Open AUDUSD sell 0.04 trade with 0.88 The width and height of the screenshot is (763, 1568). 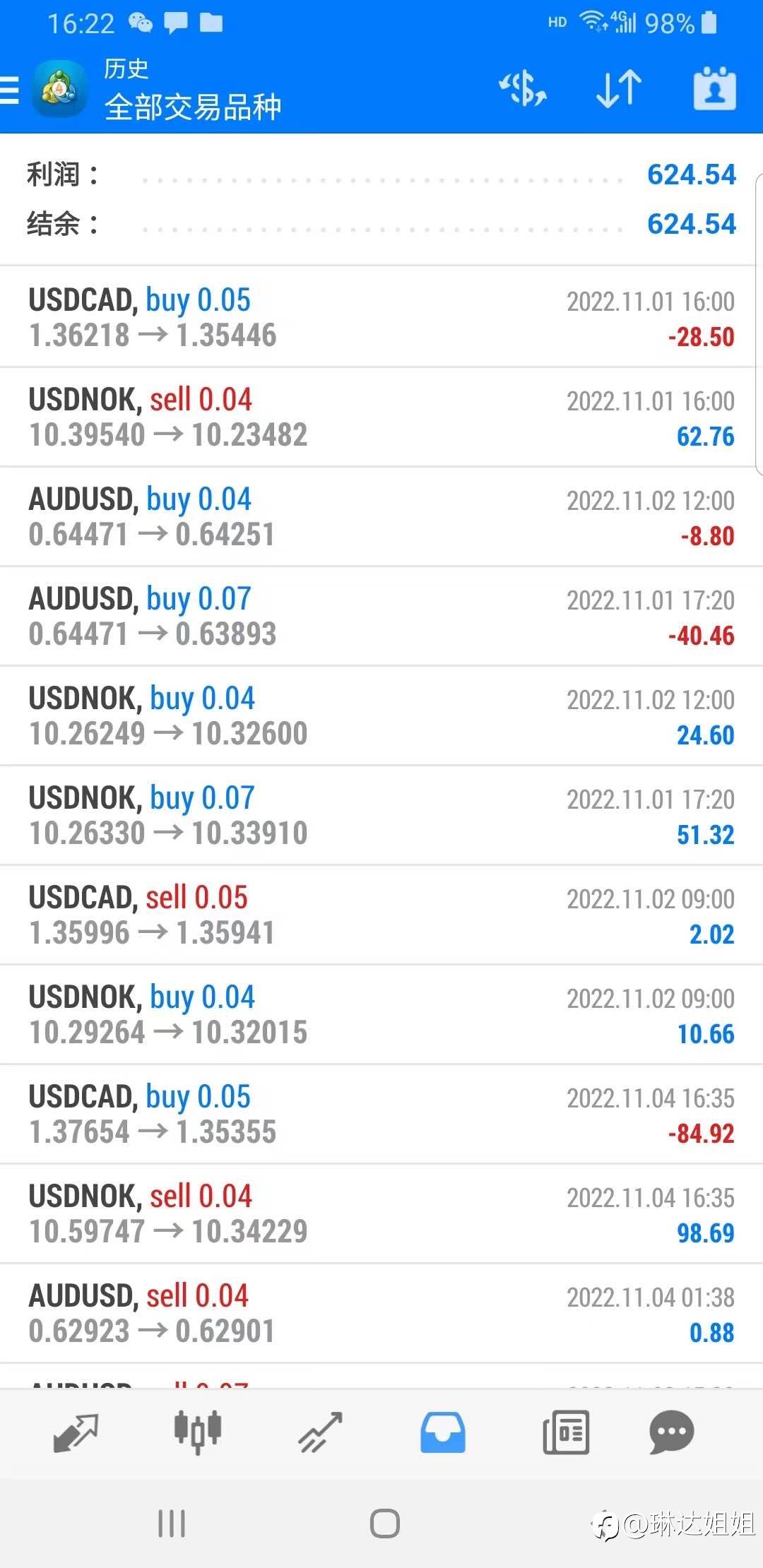pos(381,1313)
